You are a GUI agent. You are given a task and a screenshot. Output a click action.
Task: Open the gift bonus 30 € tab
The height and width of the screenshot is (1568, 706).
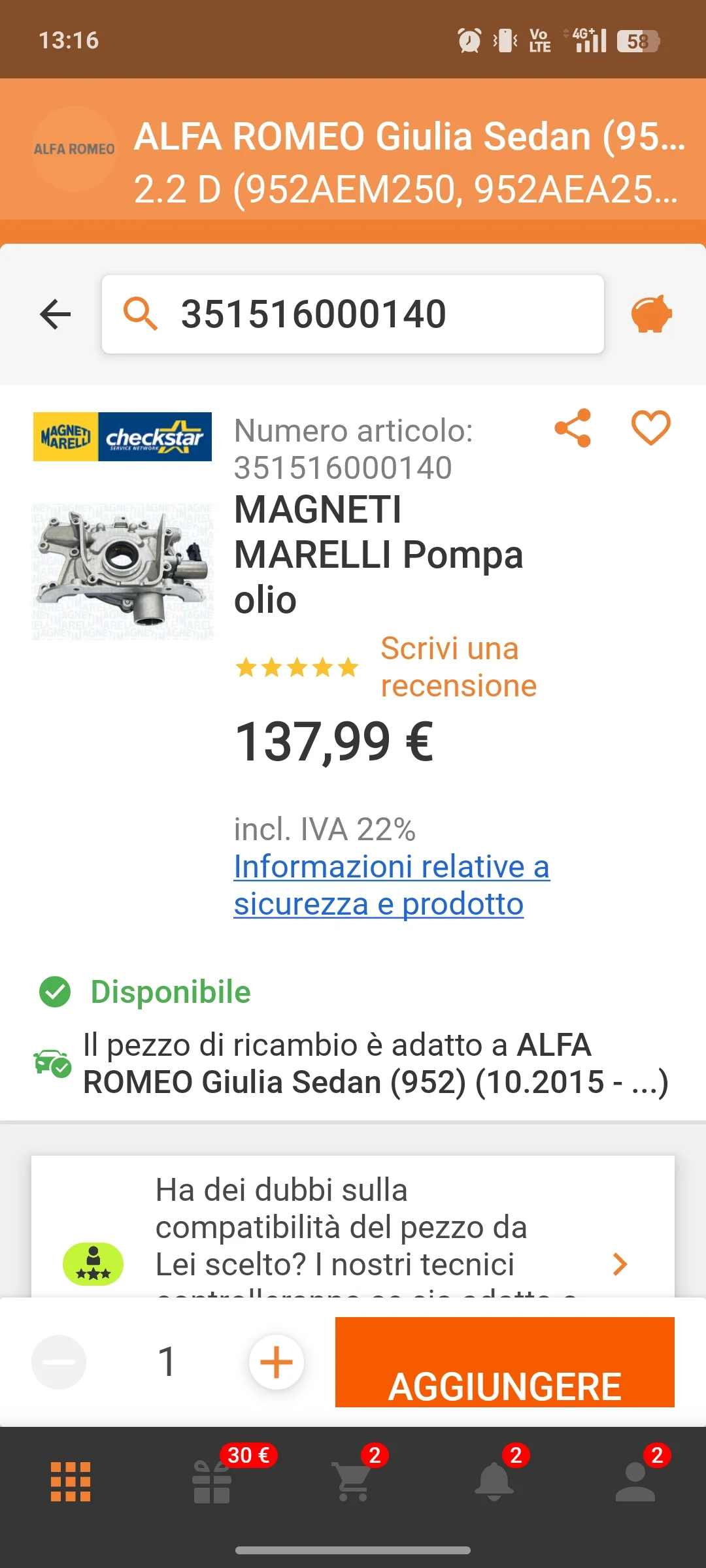[212, 1482]
